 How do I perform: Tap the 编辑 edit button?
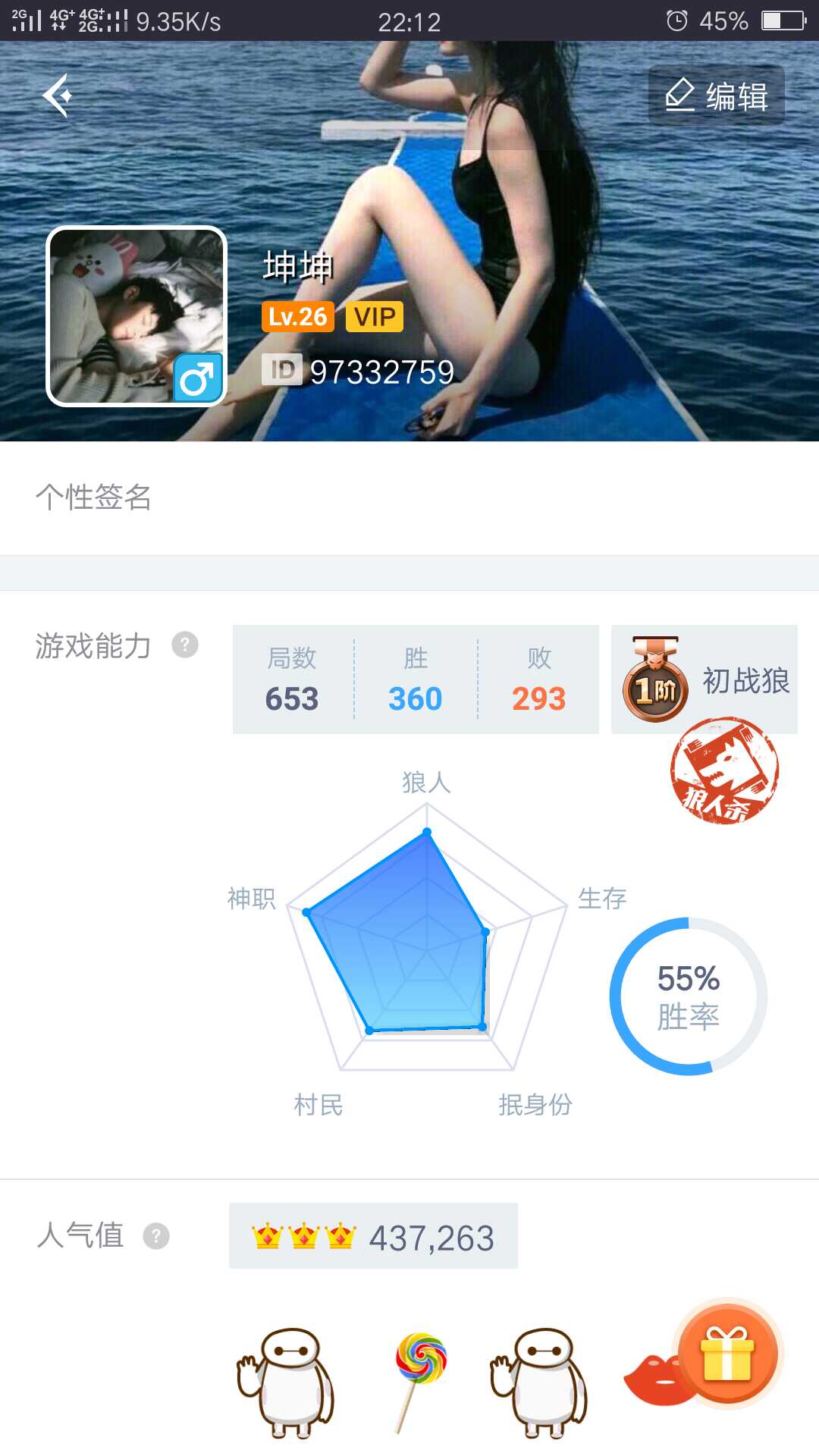(x=716, y=96)
